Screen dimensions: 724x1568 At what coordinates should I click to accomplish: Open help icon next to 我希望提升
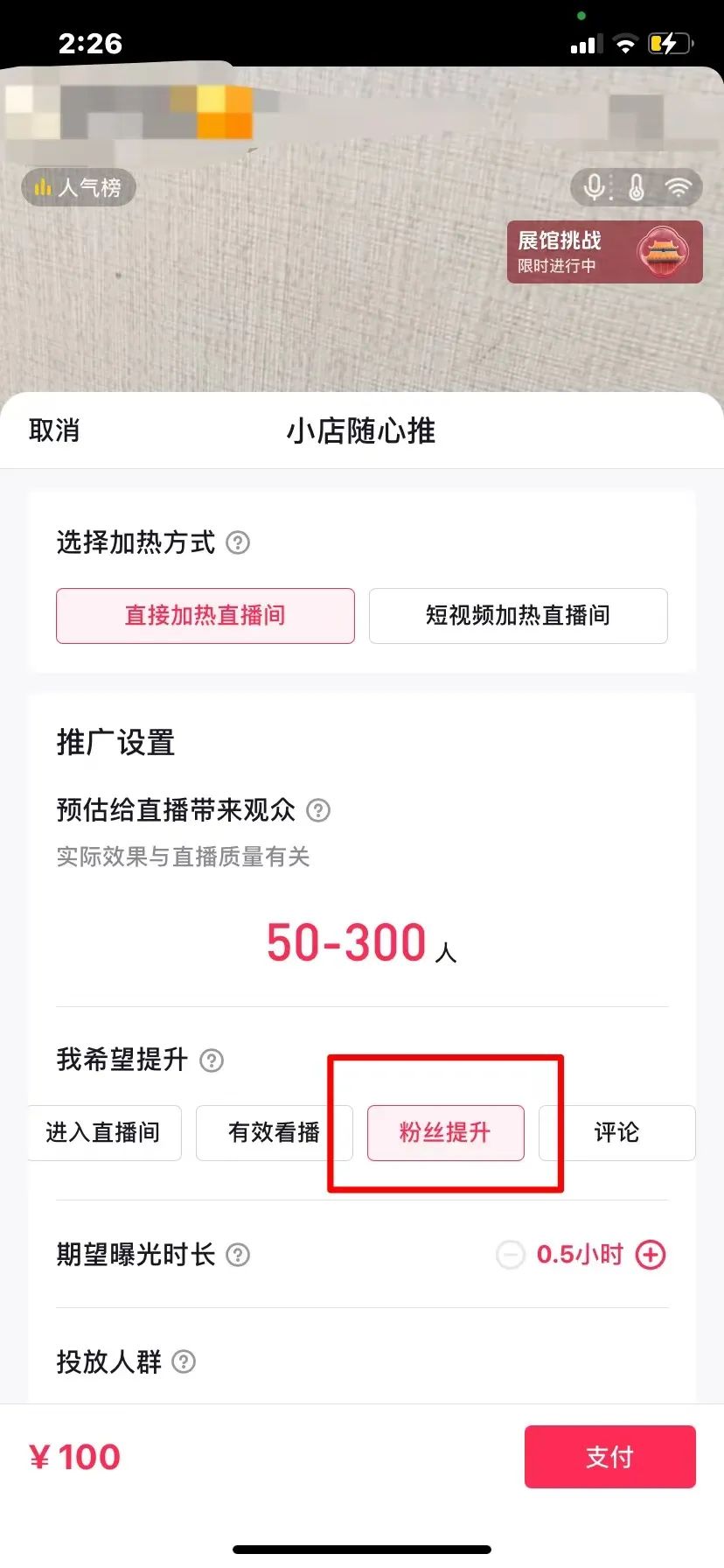(212, 1060)
